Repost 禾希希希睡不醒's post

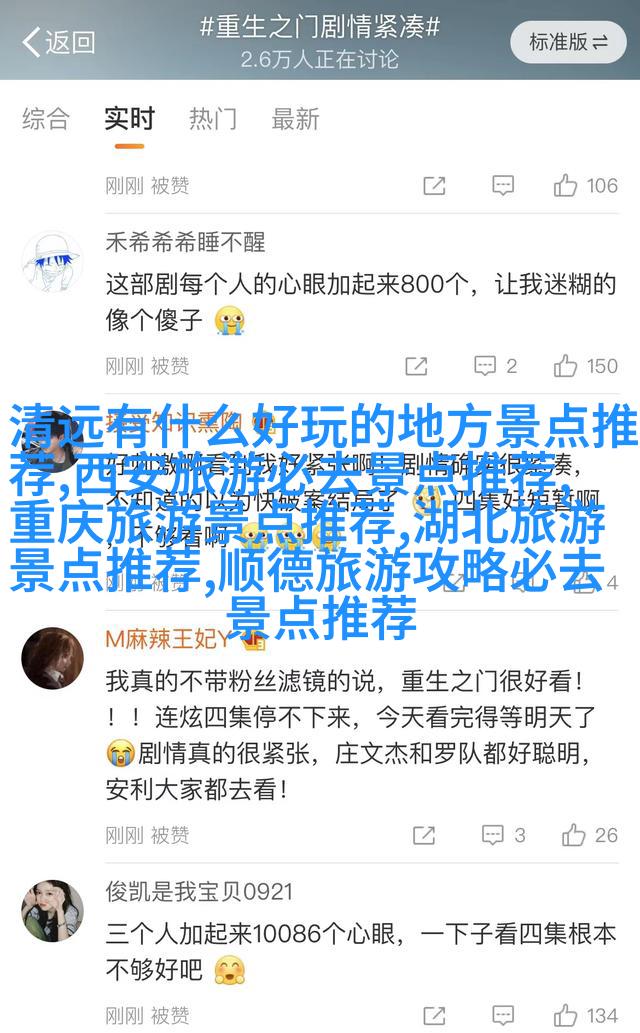416,366
